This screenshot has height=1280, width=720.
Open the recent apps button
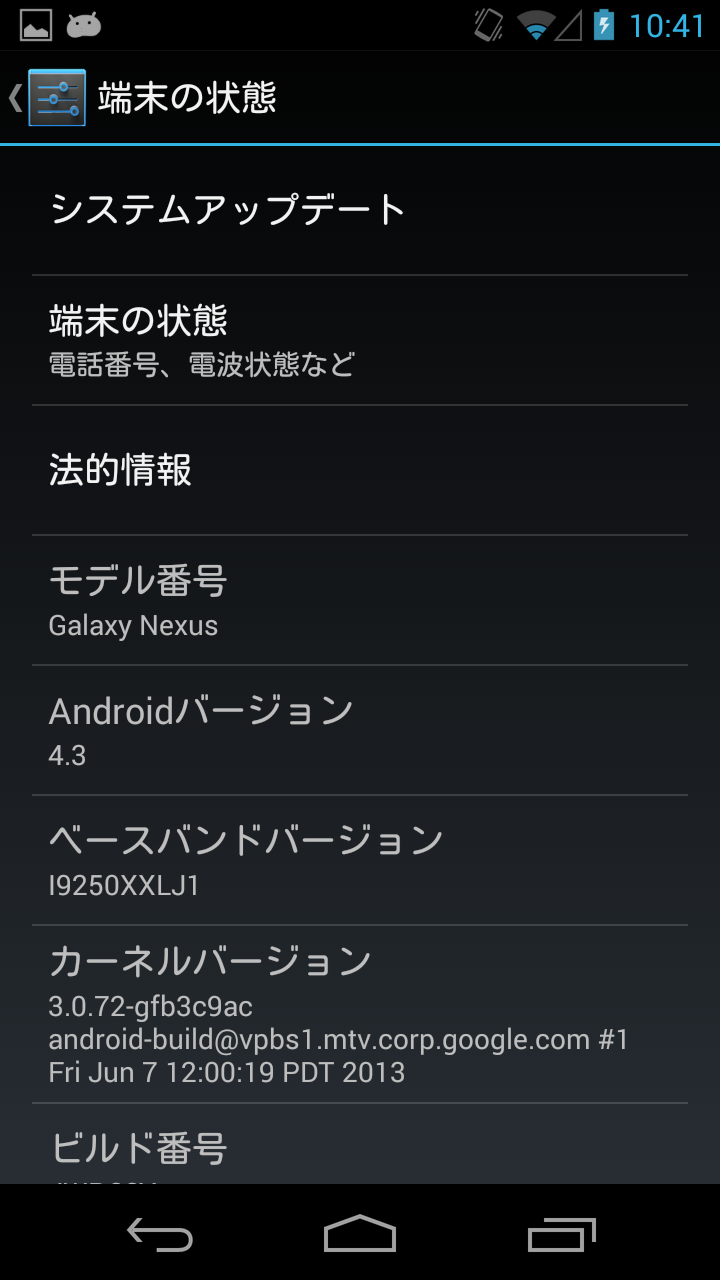pos(561,1234)
